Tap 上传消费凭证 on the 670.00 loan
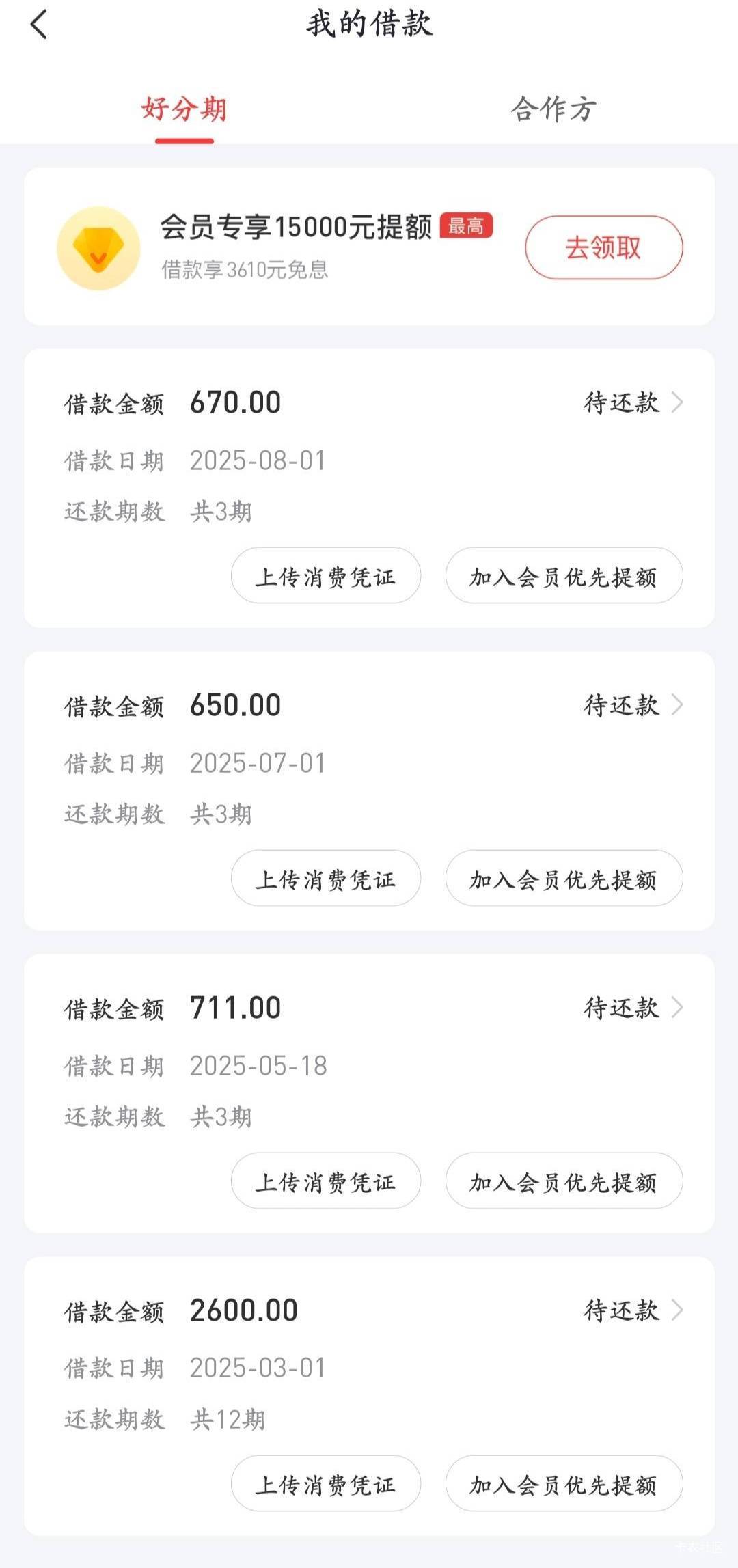 pos(326,575)
